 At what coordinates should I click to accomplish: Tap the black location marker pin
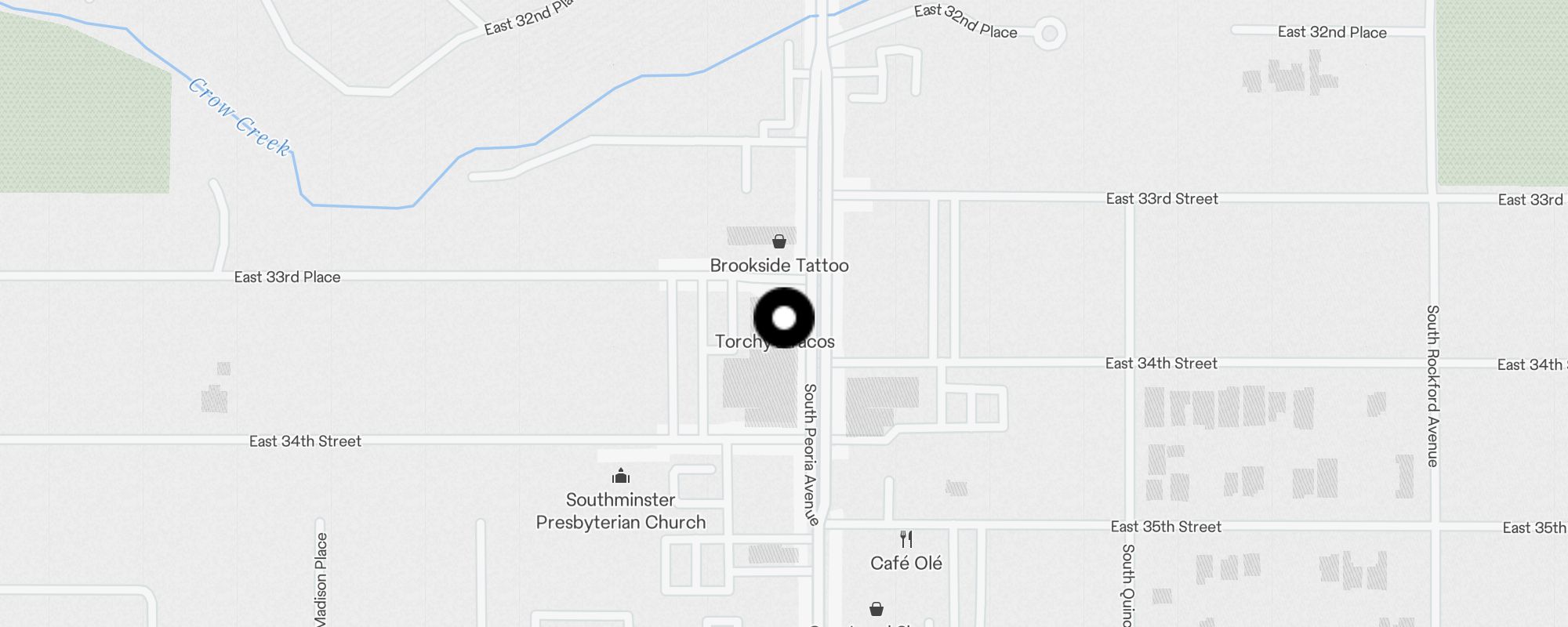click(x=784, y=318)
